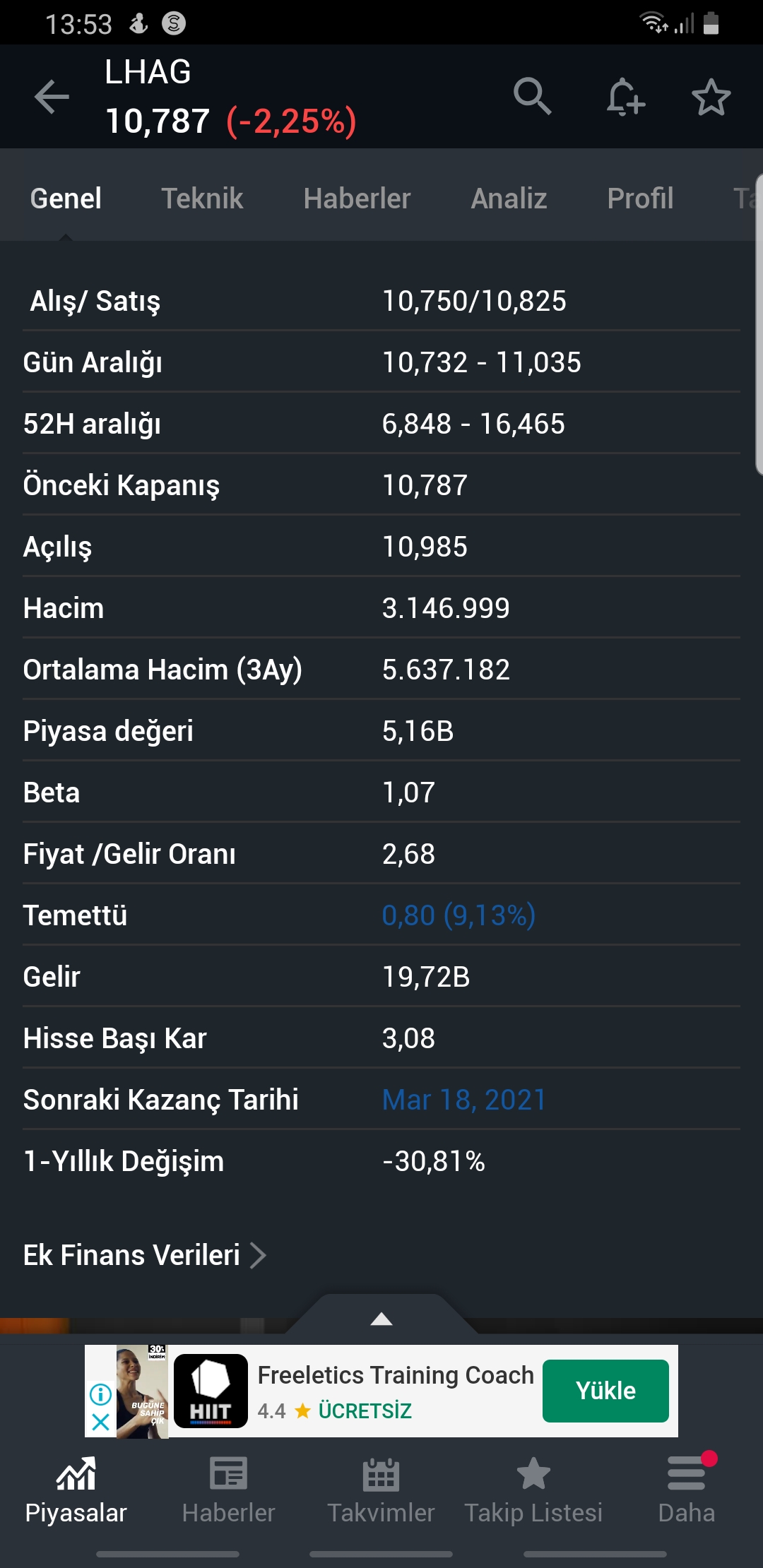Tap Yükle on the Freeletics ad
Screen dimensions: 763x1568
[x=605, y=1391]
